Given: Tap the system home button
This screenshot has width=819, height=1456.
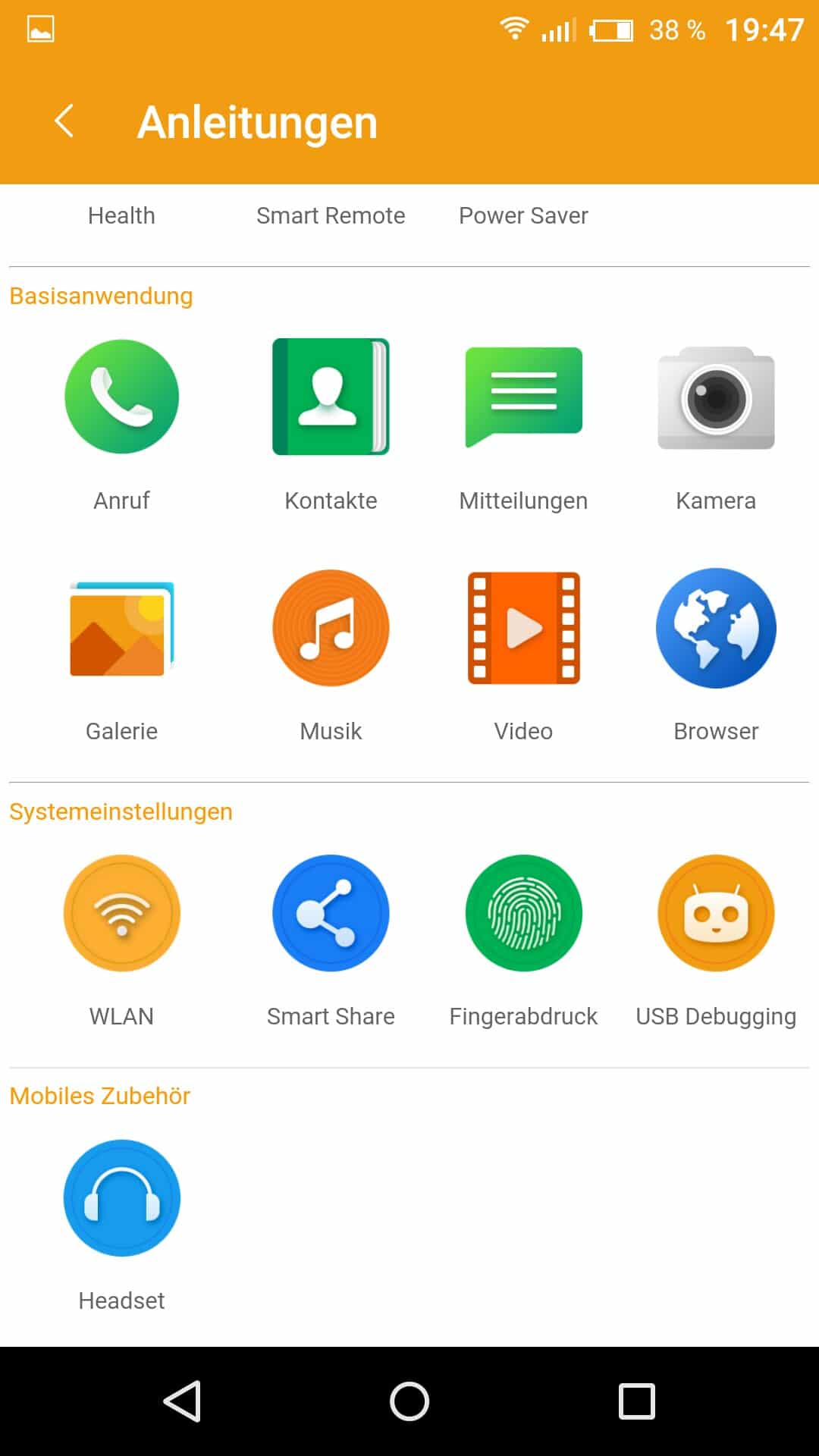Looking at the screenshot, I should coord(409,1401).
